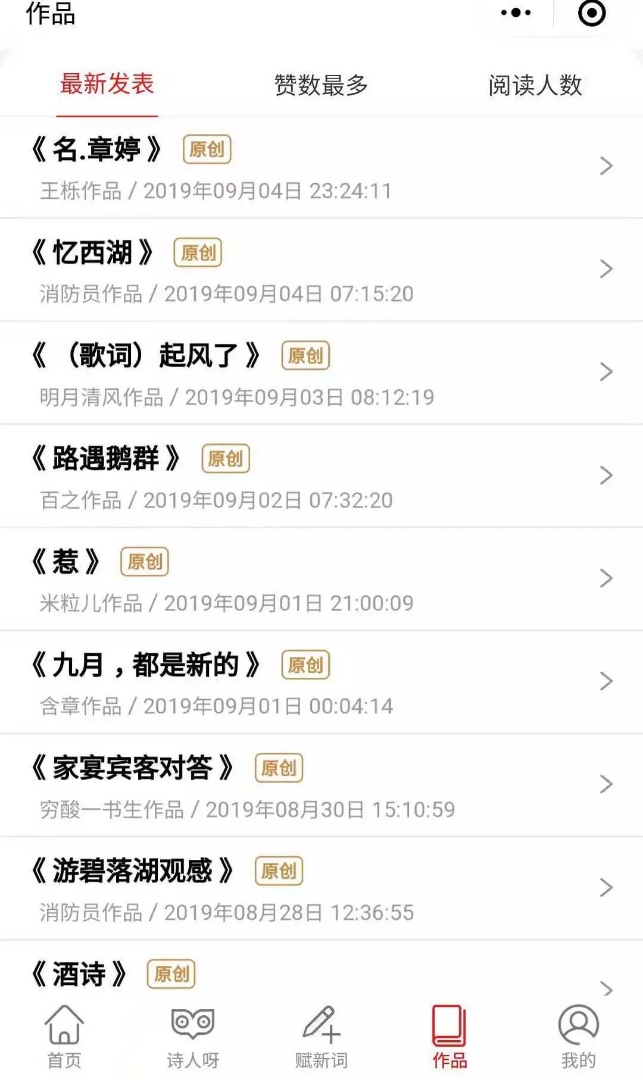The image size is (643, 1080).
Task: Open the poem 《名.章婷》
Action: click(x=322, y=167)
